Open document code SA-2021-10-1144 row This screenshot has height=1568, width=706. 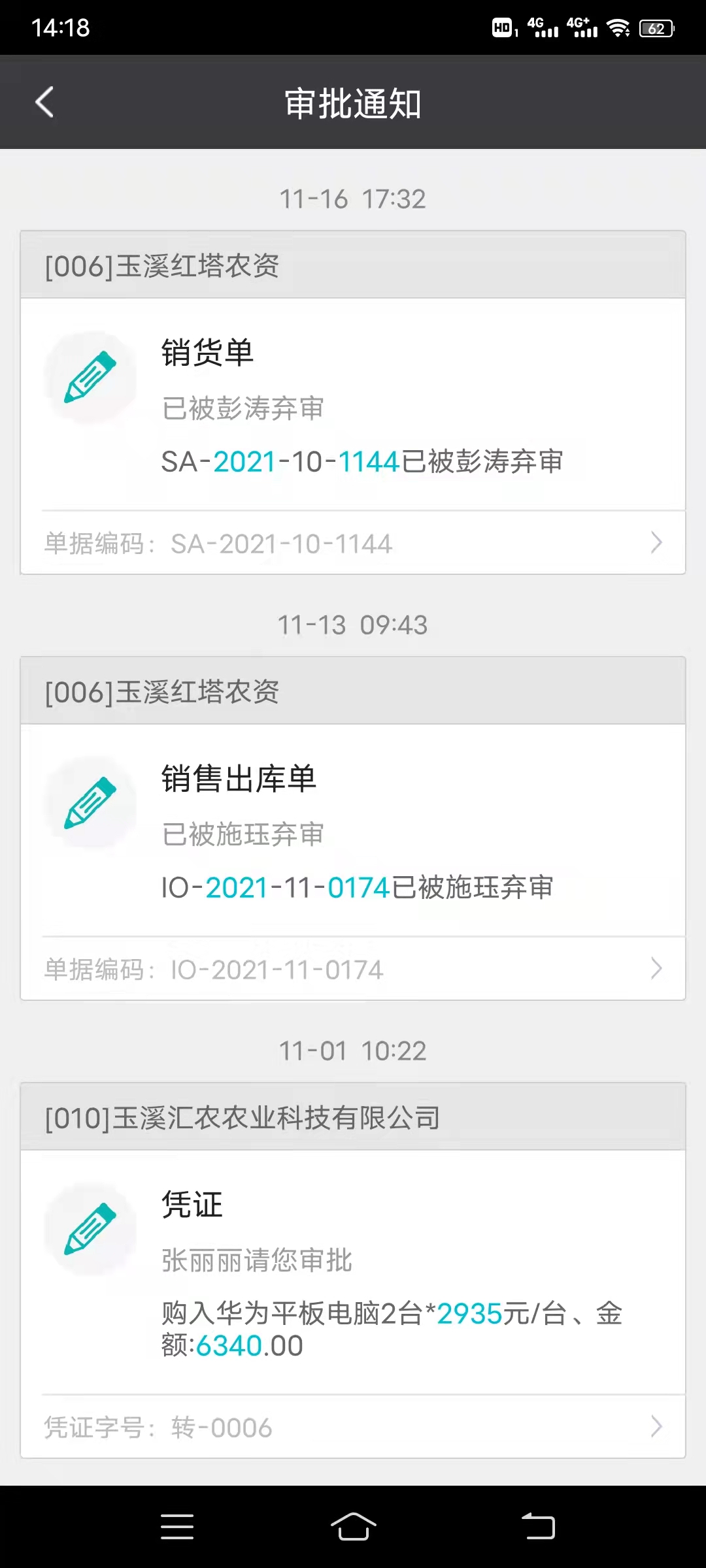[353, 543]
